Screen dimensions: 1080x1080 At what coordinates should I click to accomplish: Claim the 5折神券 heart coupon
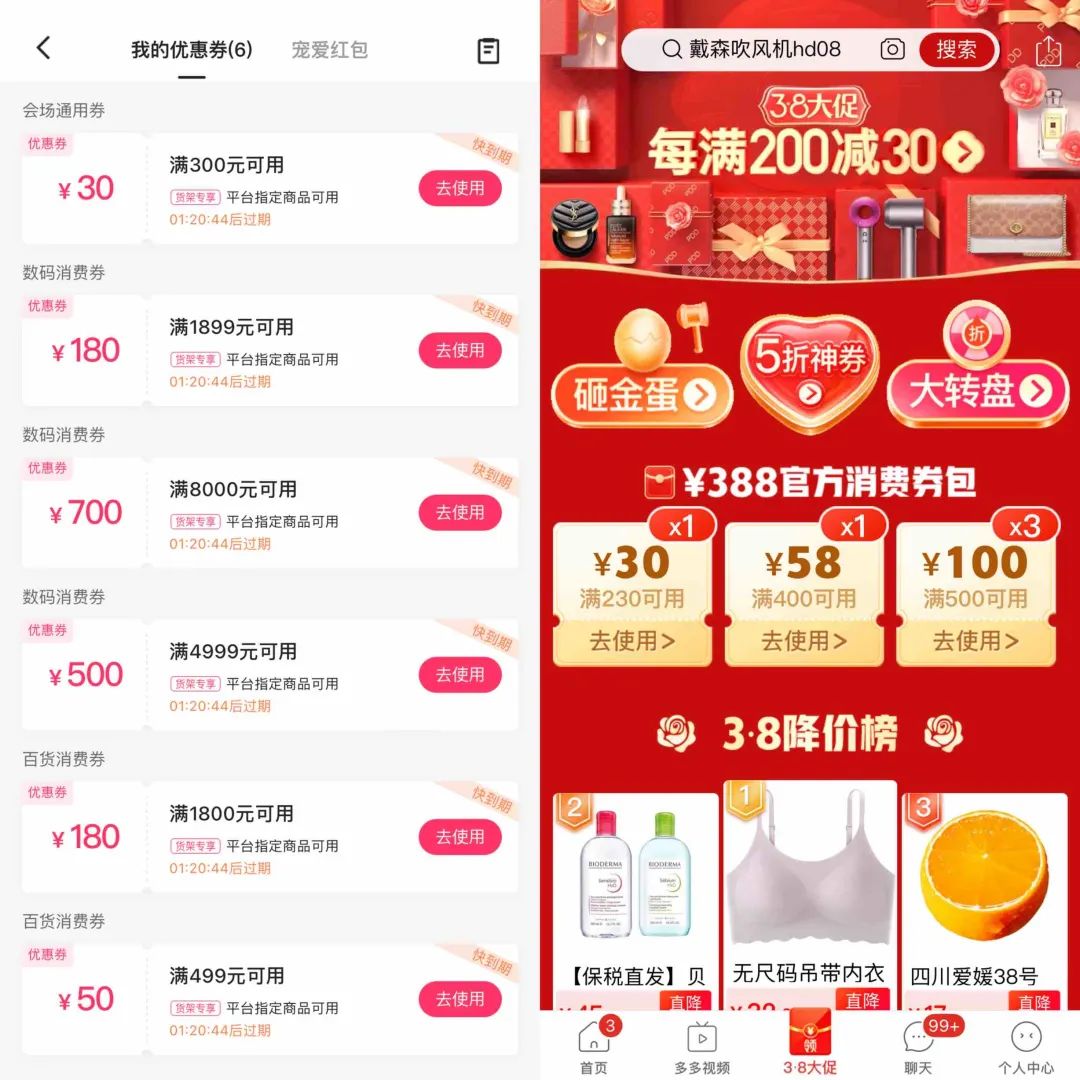tap(810, 372)
